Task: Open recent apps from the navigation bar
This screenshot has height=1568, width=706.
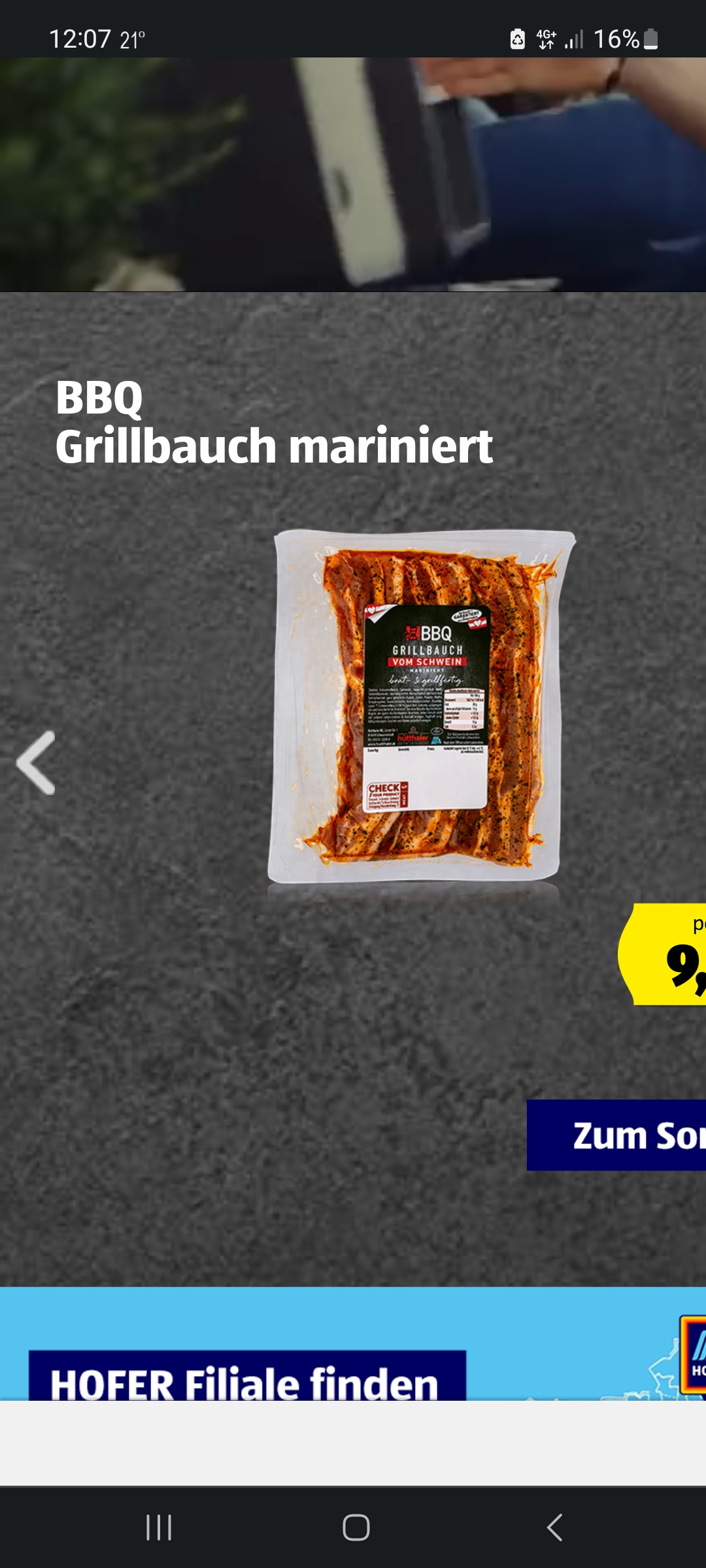Action: [x=159, y=1527]
